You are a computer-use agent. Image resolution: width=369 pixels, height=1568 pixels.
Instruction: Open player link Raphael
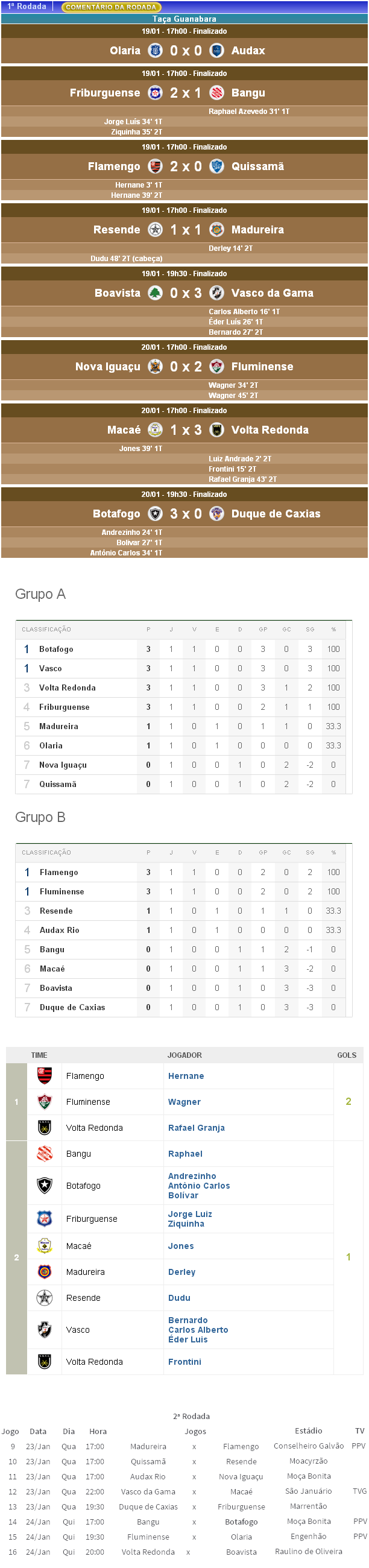click(x=185, y=1153)
